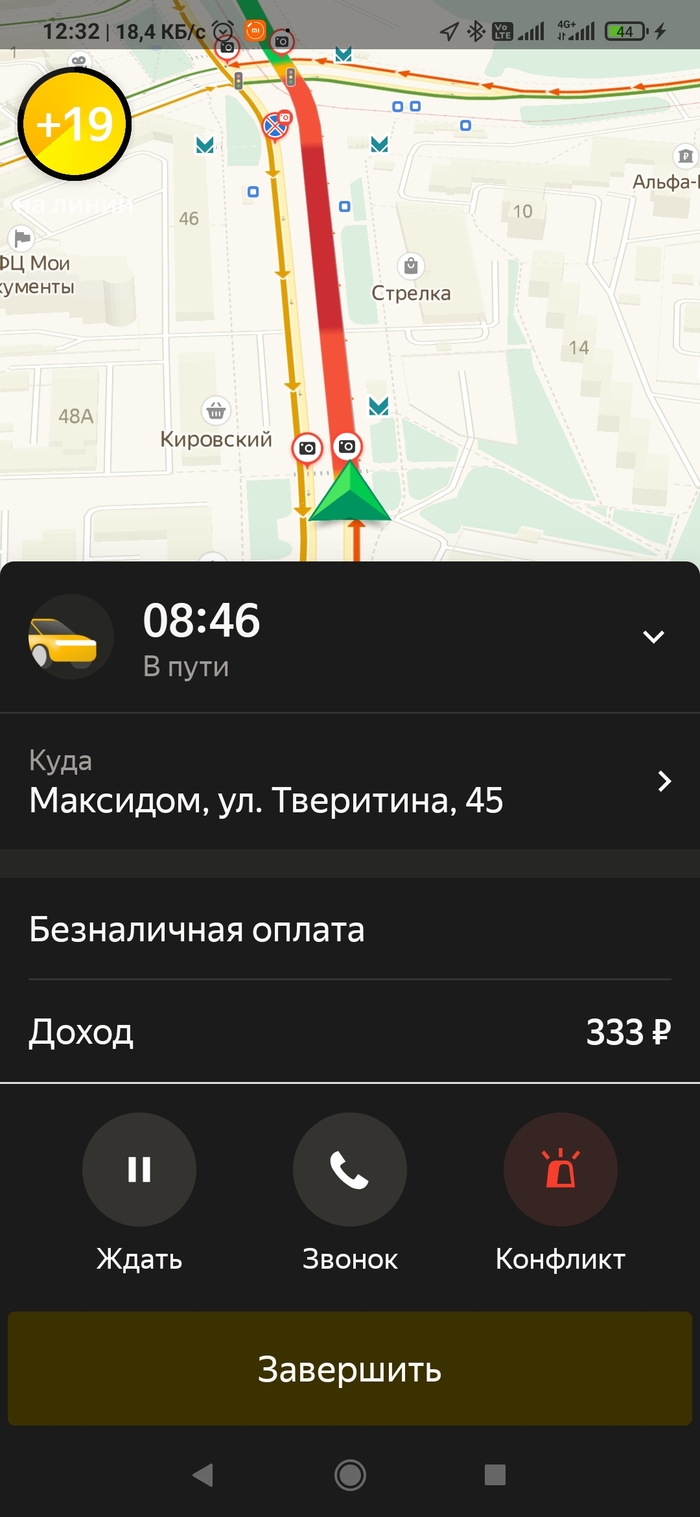Open Стрелка place on the map

click(411, 267)
